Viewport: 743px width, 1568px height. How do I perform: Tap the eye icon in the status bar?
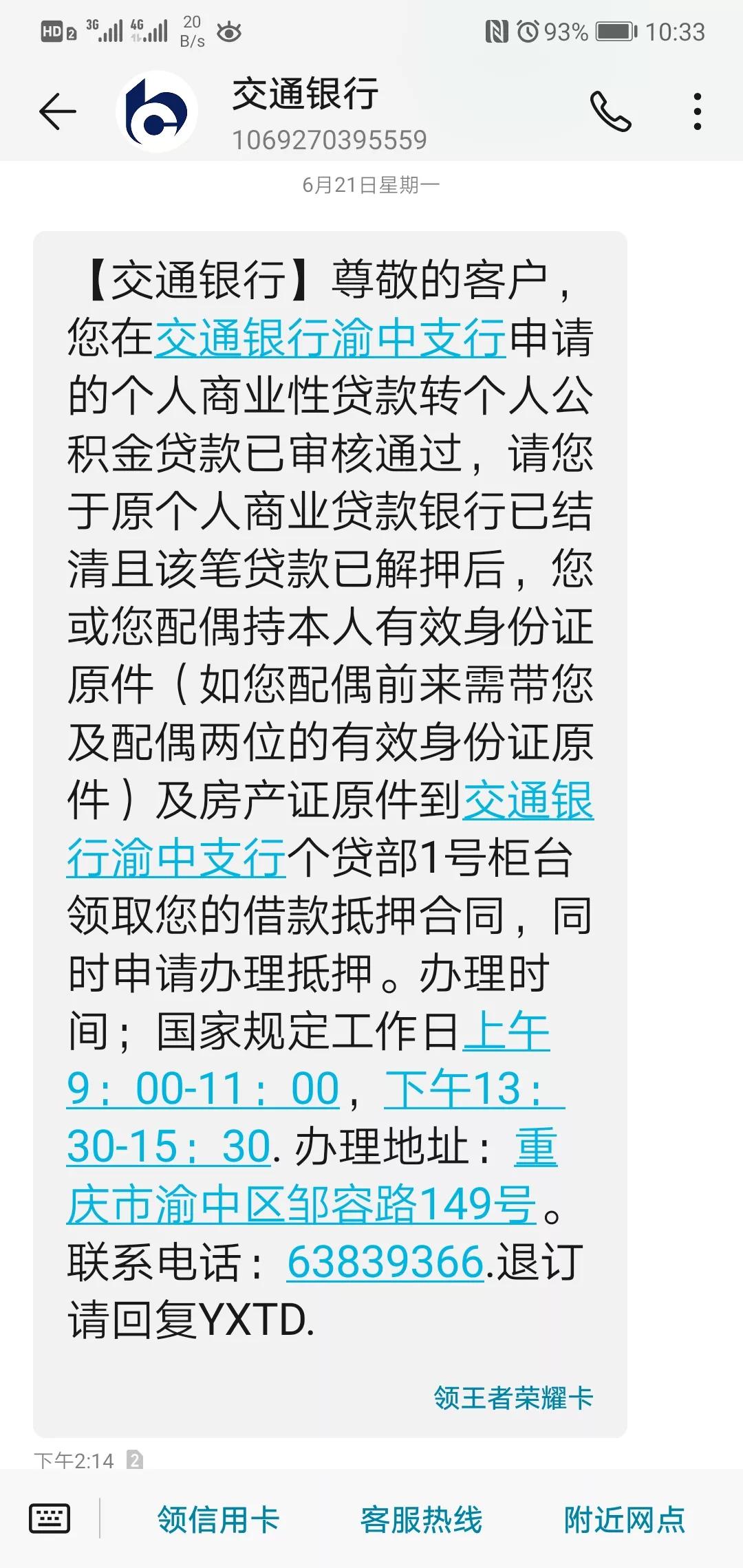[229, 30]
